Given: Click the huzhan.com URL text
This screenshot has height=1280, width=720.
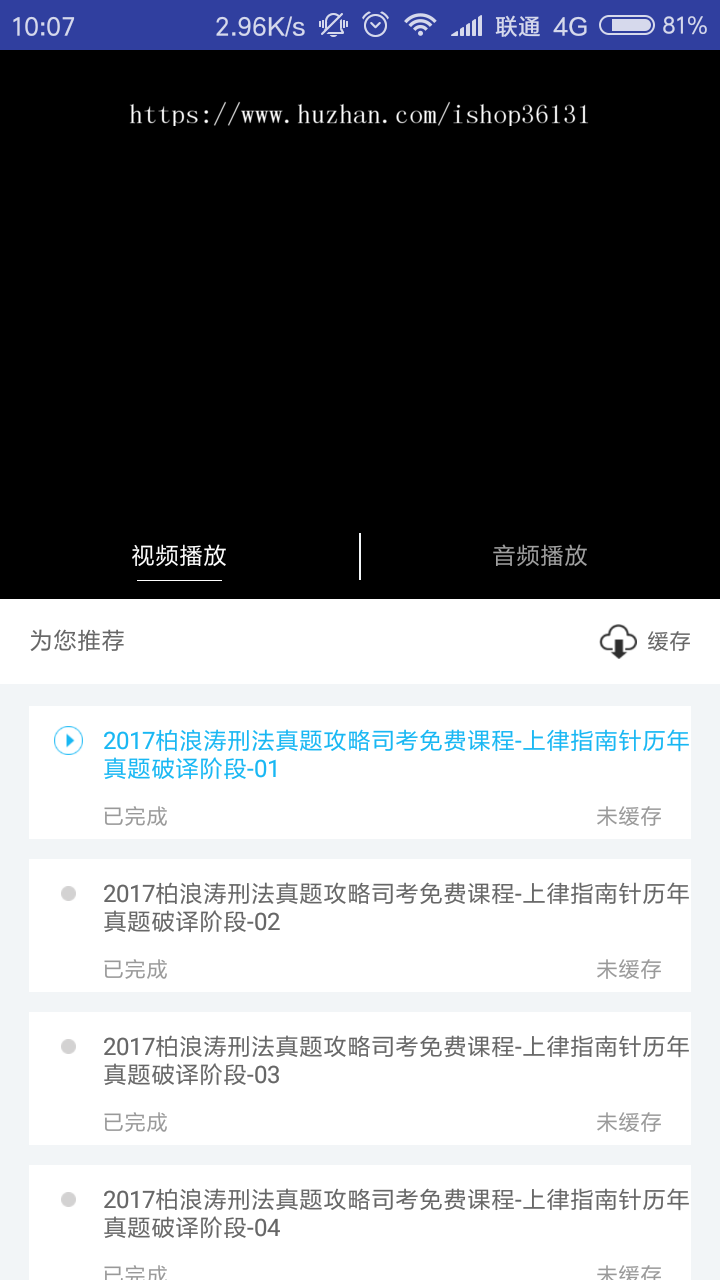Looking at the screenshot, I should coord(360,113).
